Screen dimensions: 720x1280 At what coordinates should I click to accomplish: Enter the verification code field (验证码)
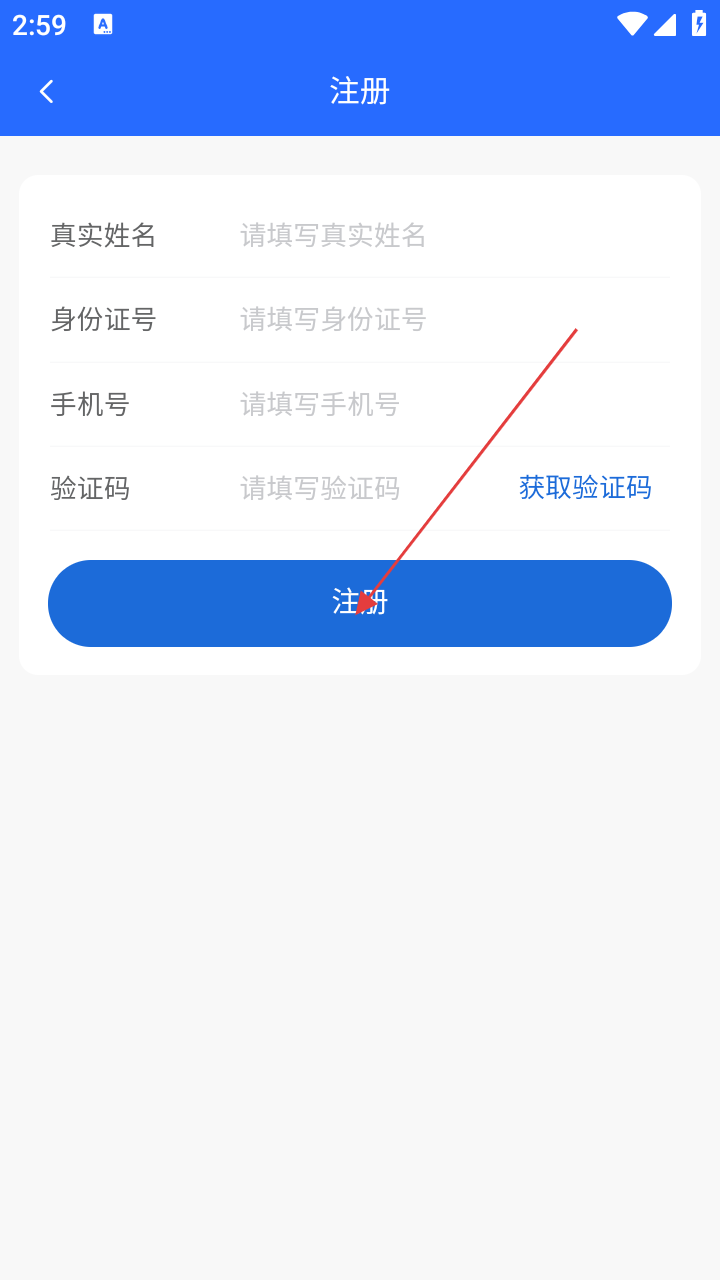tap(360, 488)
